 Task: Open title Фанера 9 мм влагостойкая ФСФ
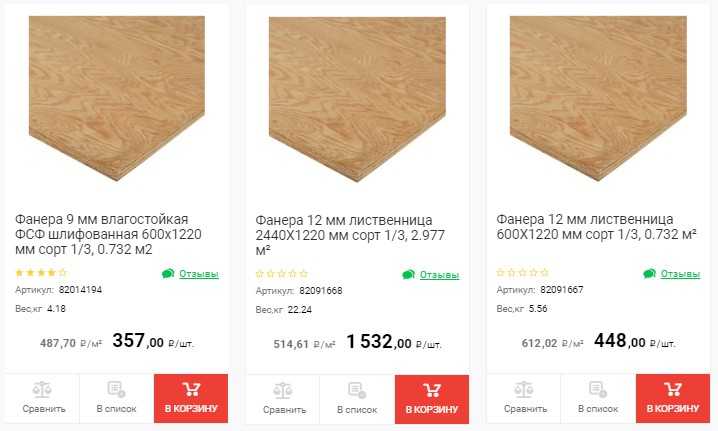(x=102, y=234)
